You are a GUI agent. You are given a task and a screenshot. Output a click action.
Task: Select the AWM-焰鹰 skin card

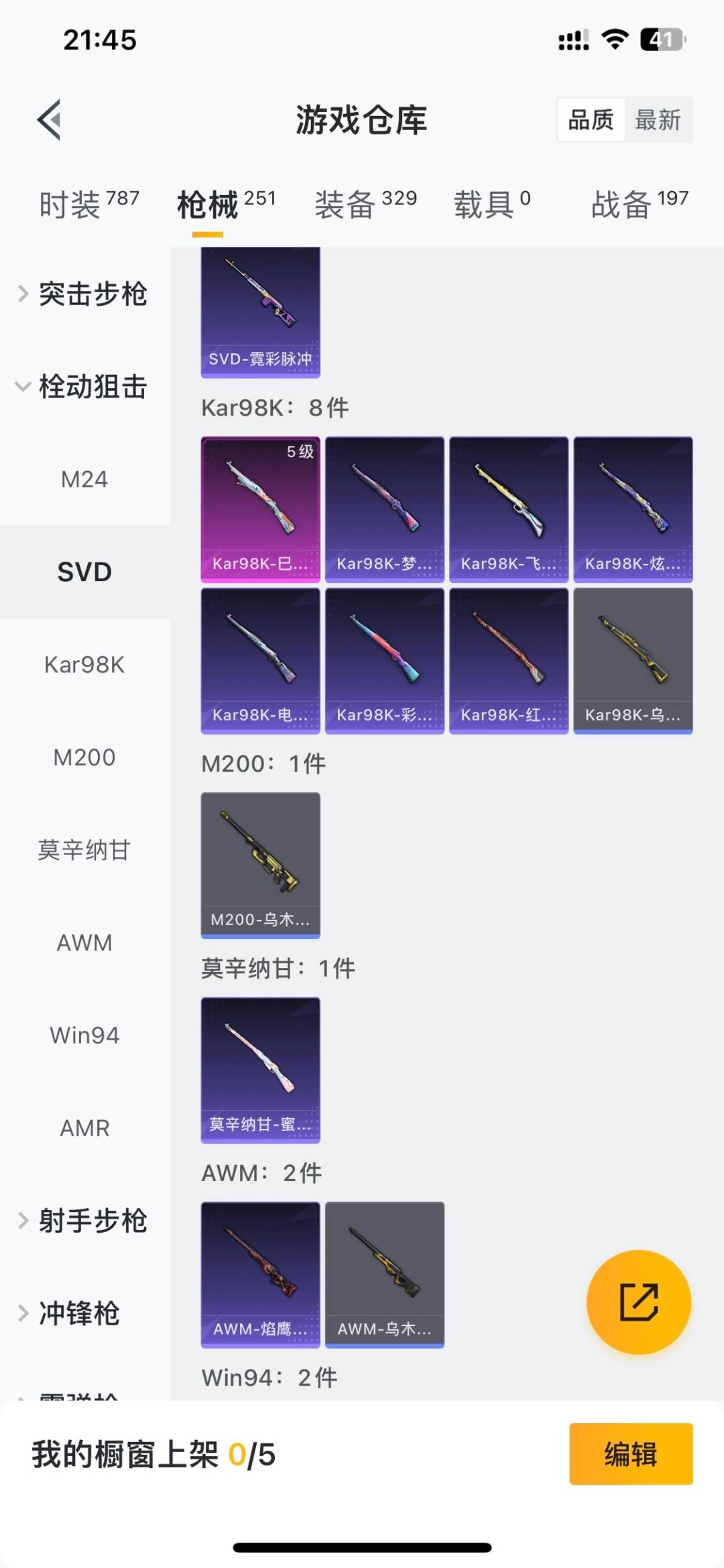click(x=260, y=1274)
